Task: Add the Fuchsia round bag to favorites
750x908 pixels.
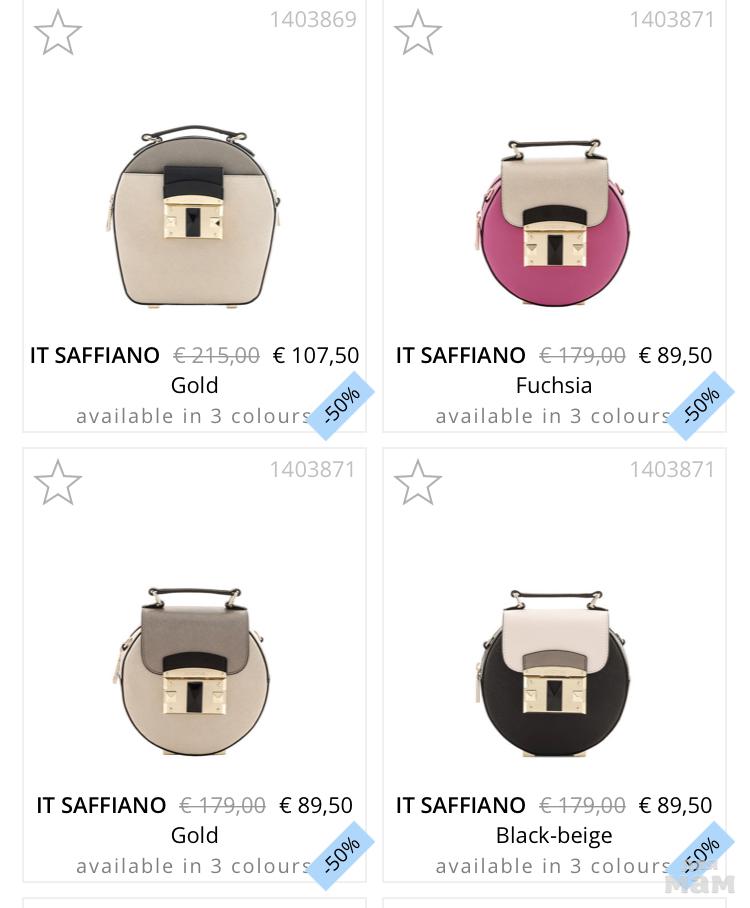Action: [x=417, y=33]
